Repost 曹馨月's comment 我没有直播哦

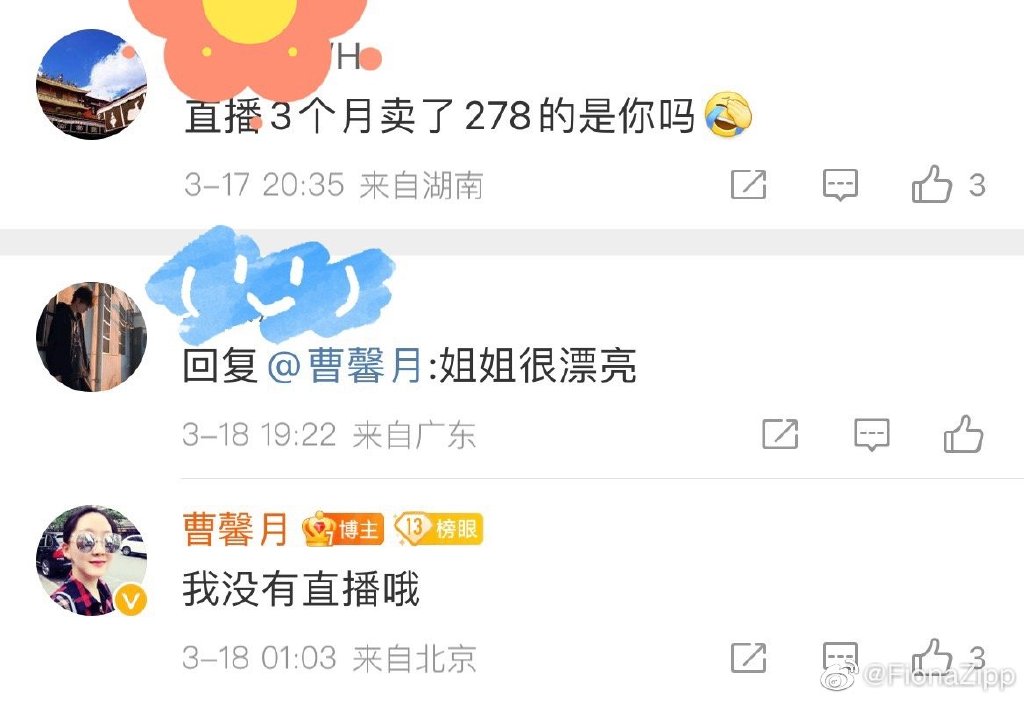[x=748, y=657]
